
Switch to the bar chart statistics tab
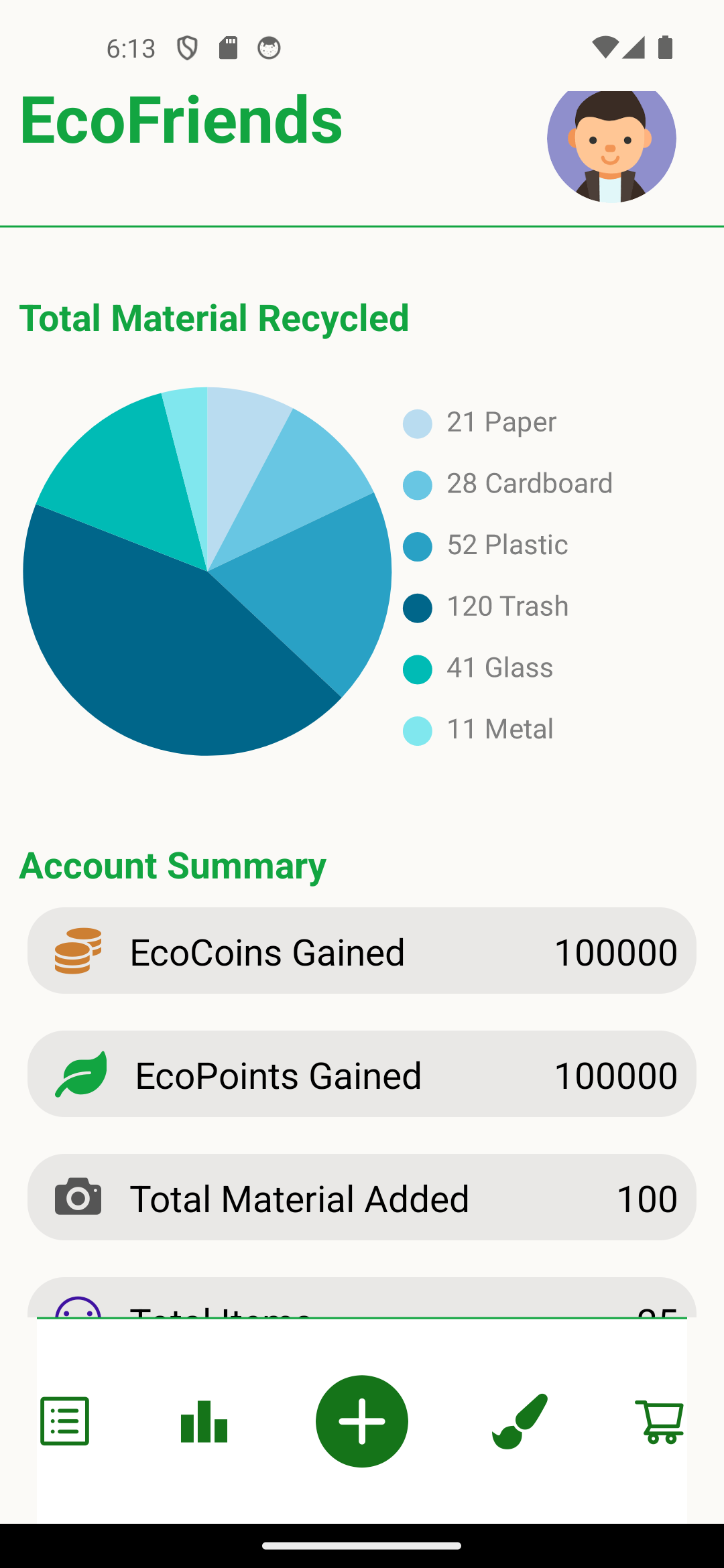point(204,1421)
